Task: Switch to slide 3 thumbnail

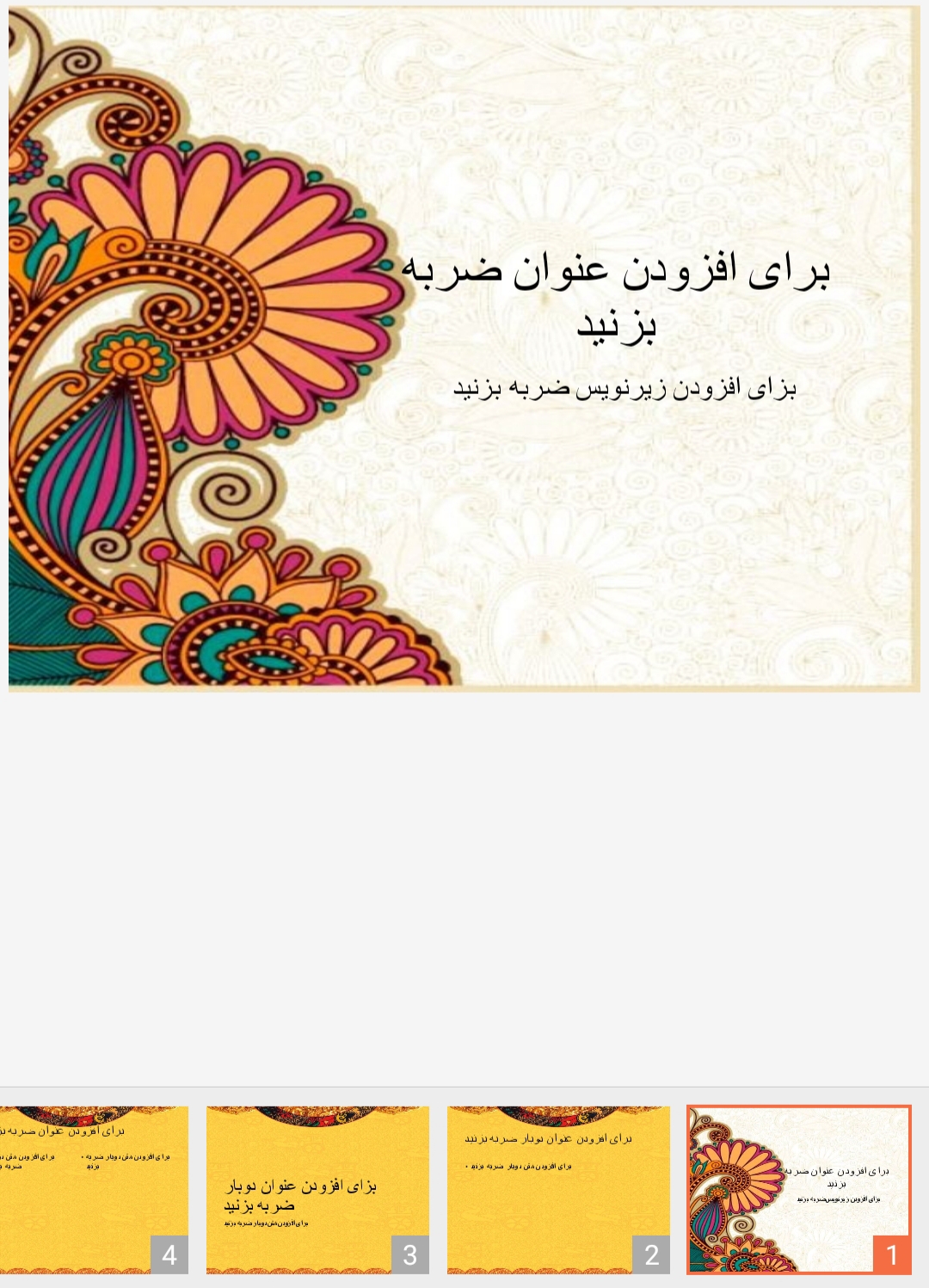Action: pyautogui.click(x=317, y=1189)
